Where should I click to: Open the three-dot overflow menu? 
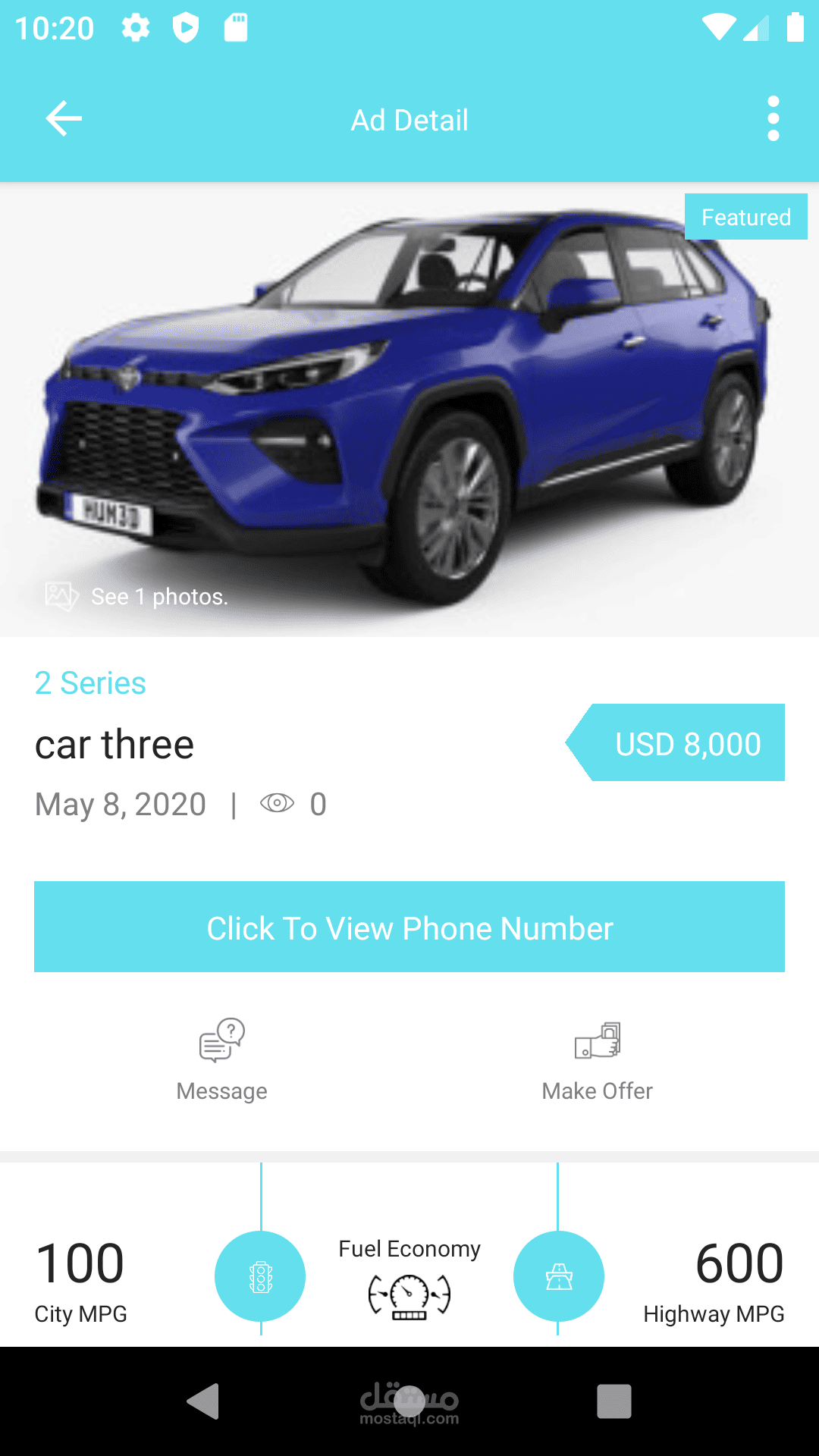tap(773, 119)
